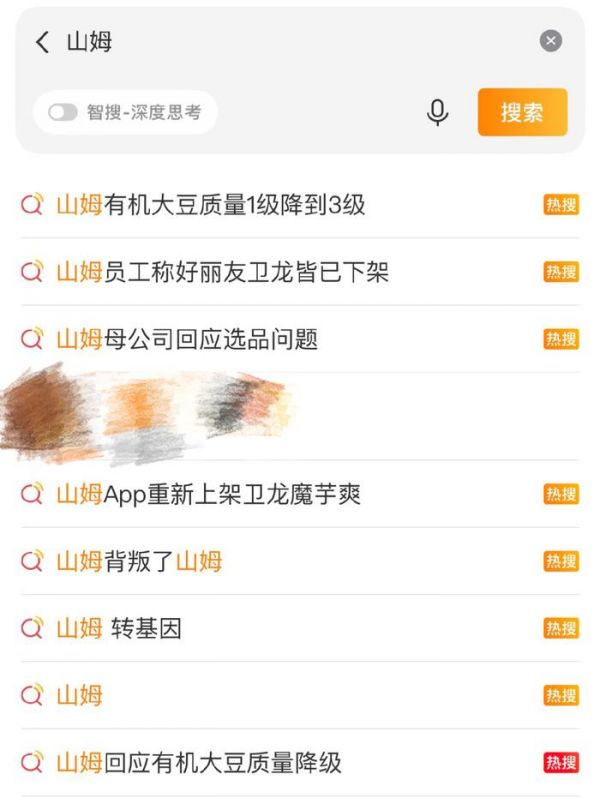Choose the 山姆背叛了山姆 suggestion

[x=138, y=561]
